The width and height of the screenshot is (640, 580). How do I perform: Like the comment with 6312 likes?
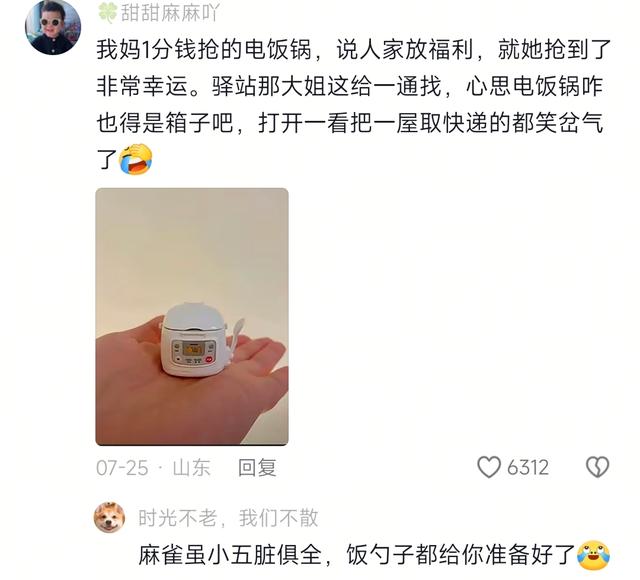tap(489, 467)
